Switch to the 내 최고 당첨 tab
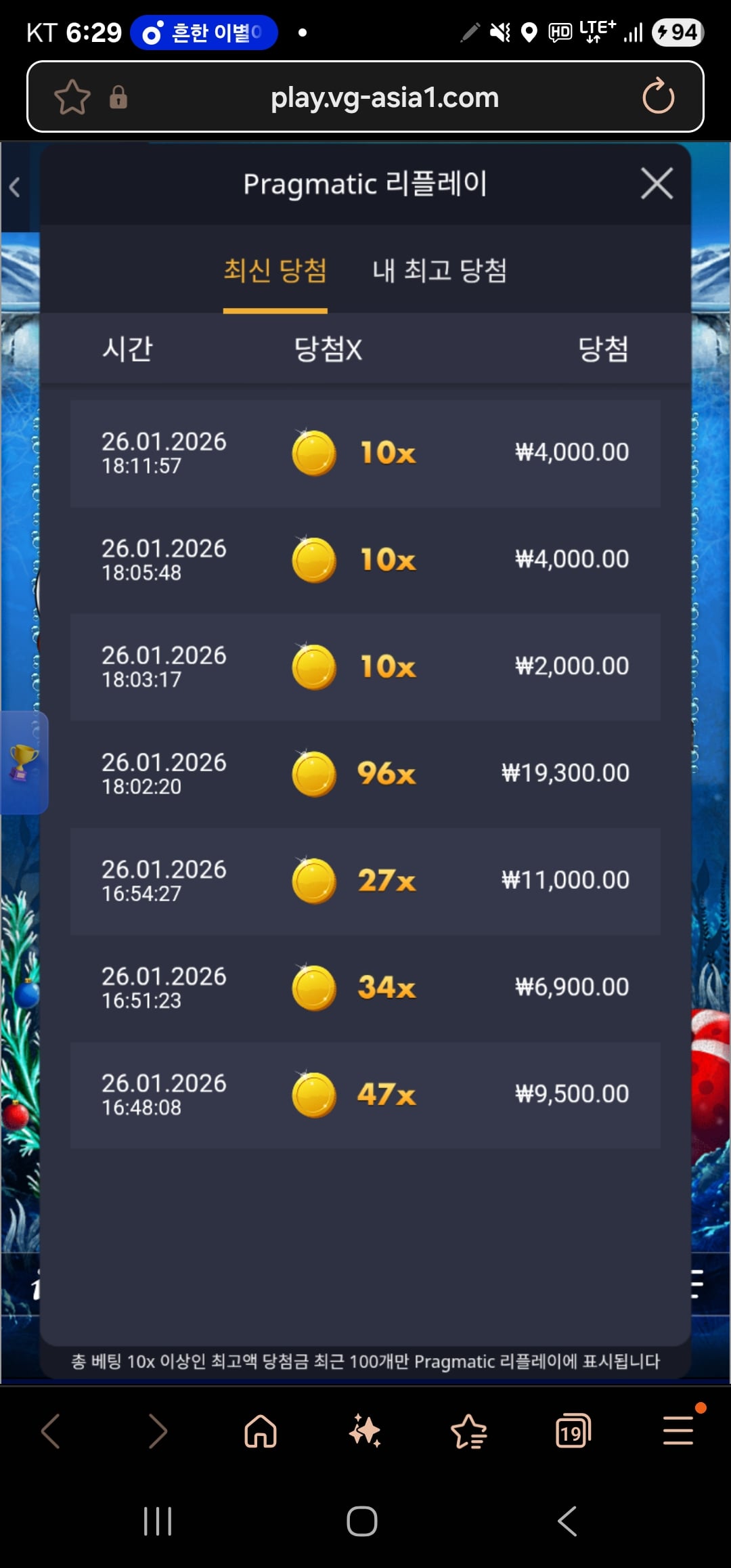Image resolution: width=731 pixels, height=1568 pixels. tap(439, 271)
